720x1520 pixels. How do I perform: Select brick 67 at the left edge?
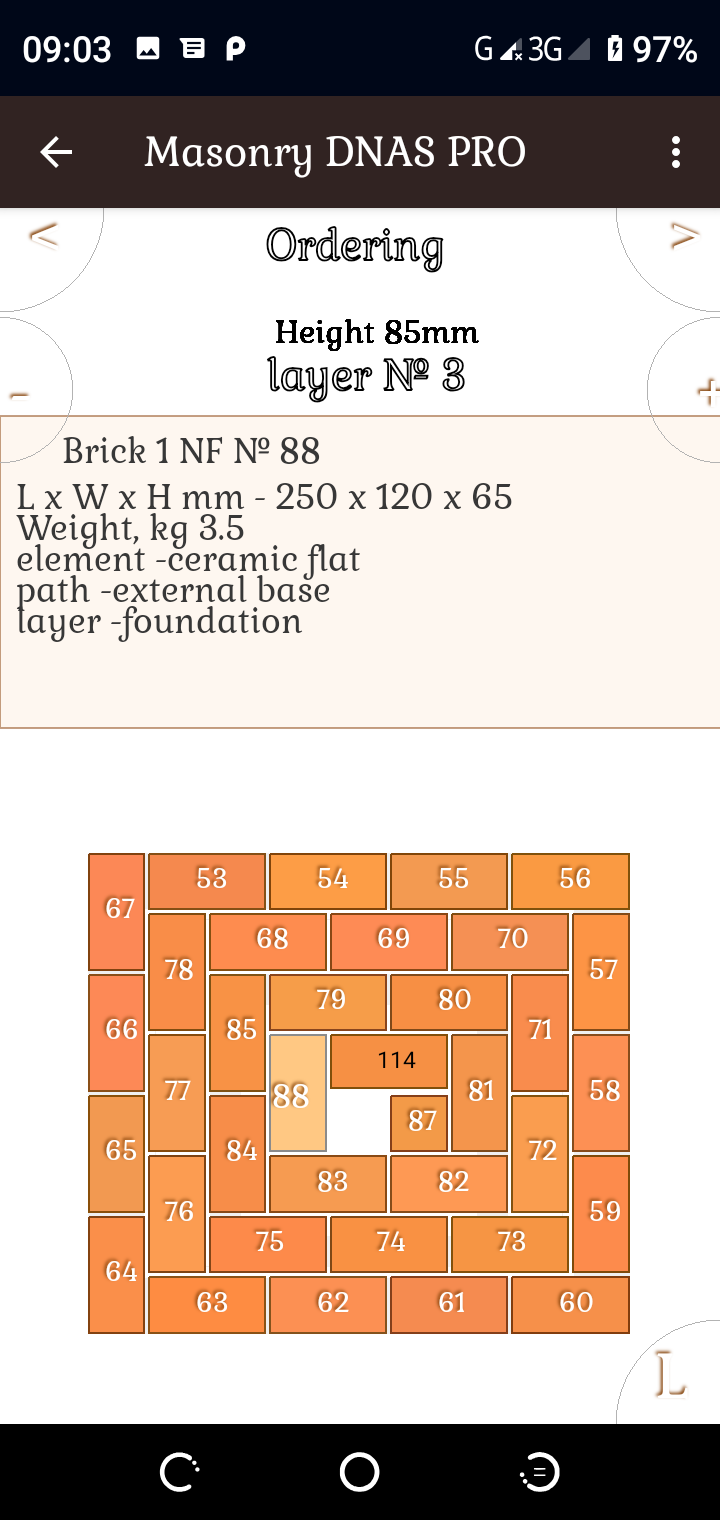[117, 912]
